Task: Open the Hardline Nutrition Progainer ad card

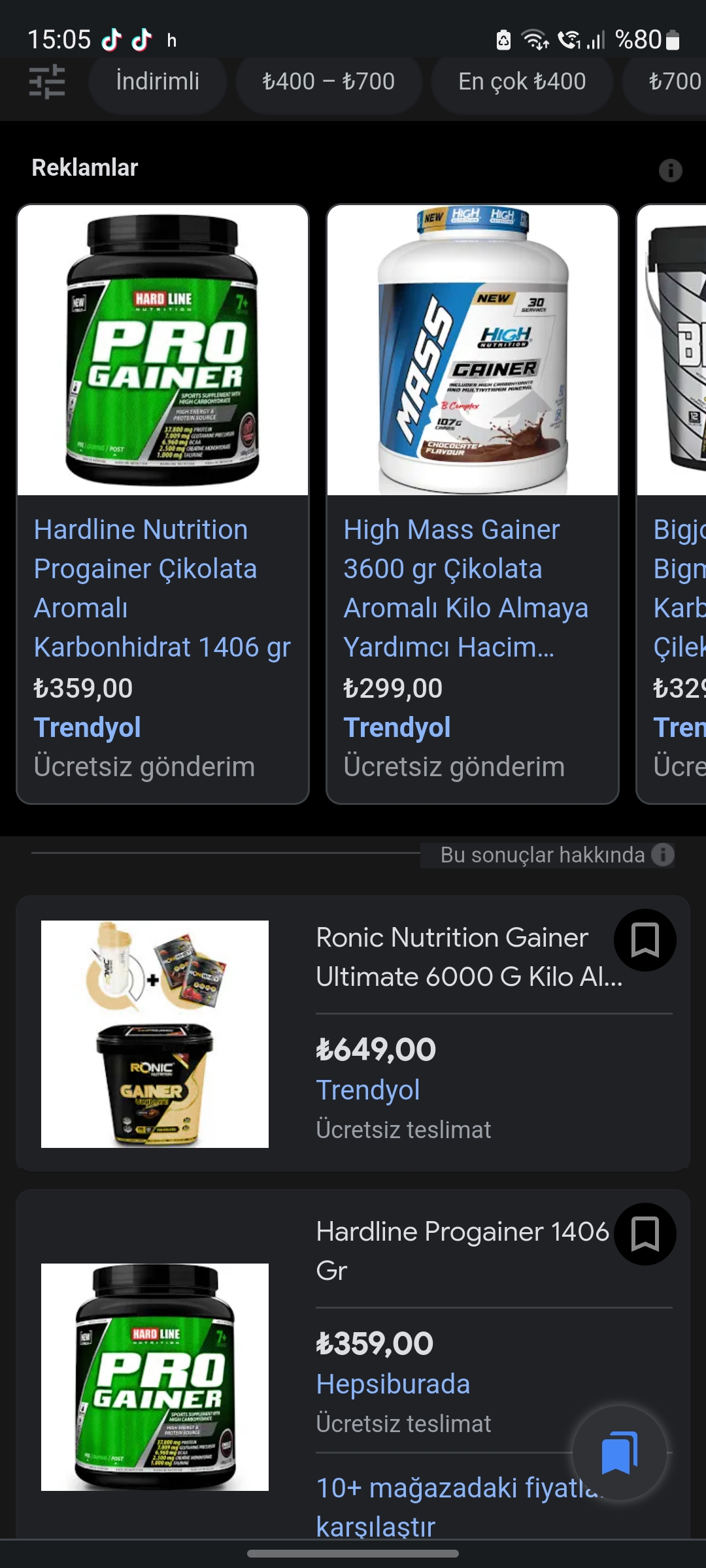Action: click(x=162, y=503)
